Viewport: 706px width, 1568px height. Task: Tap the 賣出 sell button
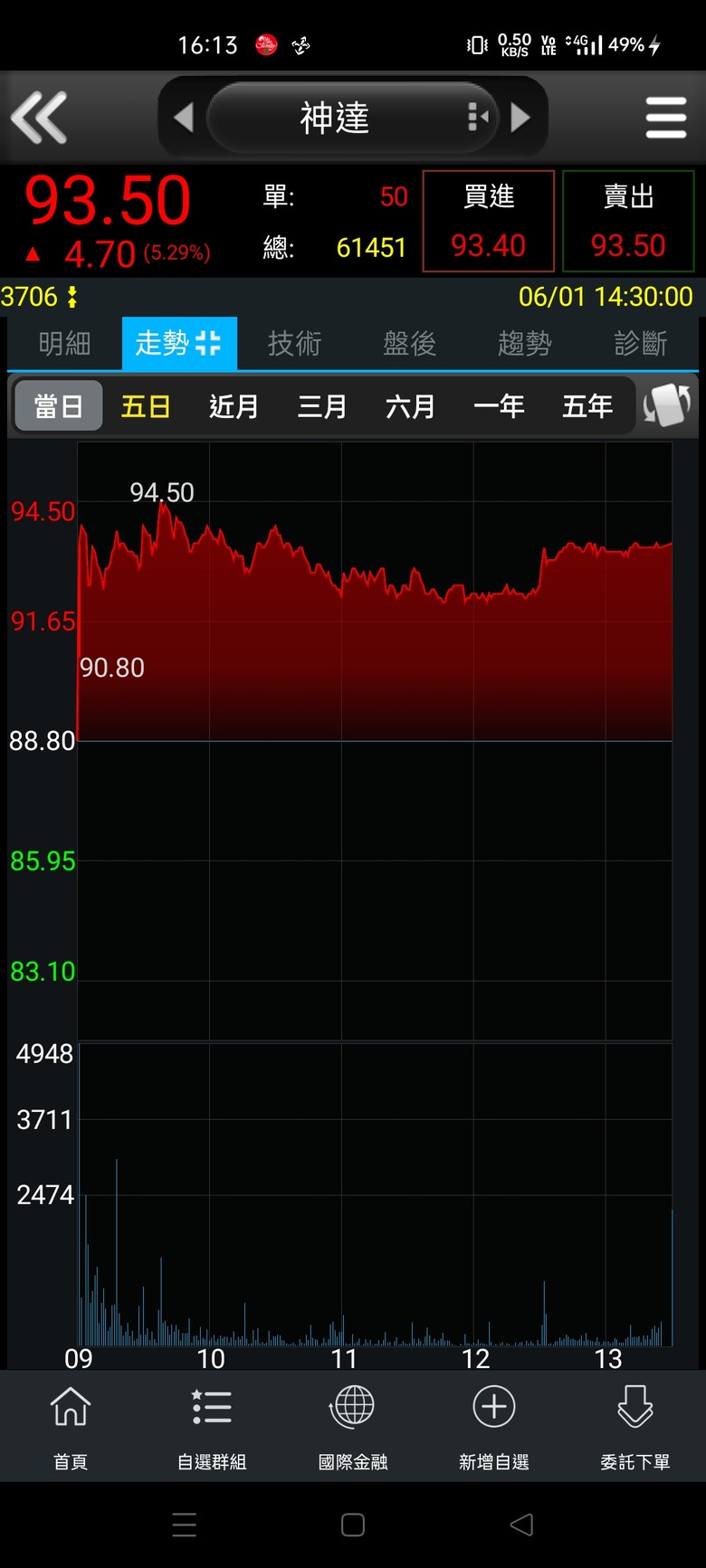pos(628,221)
